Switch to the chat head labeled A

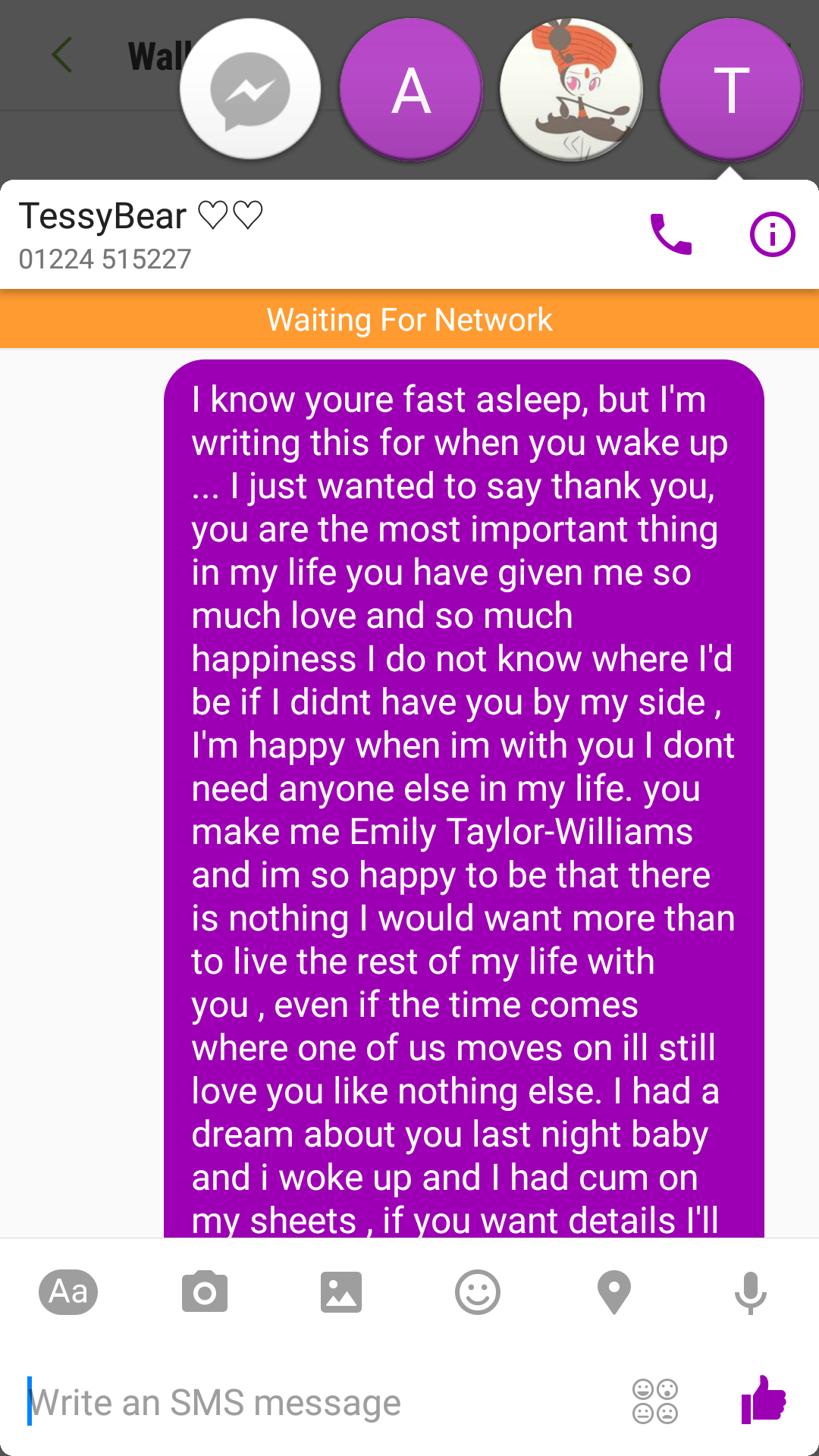point(411,89)
